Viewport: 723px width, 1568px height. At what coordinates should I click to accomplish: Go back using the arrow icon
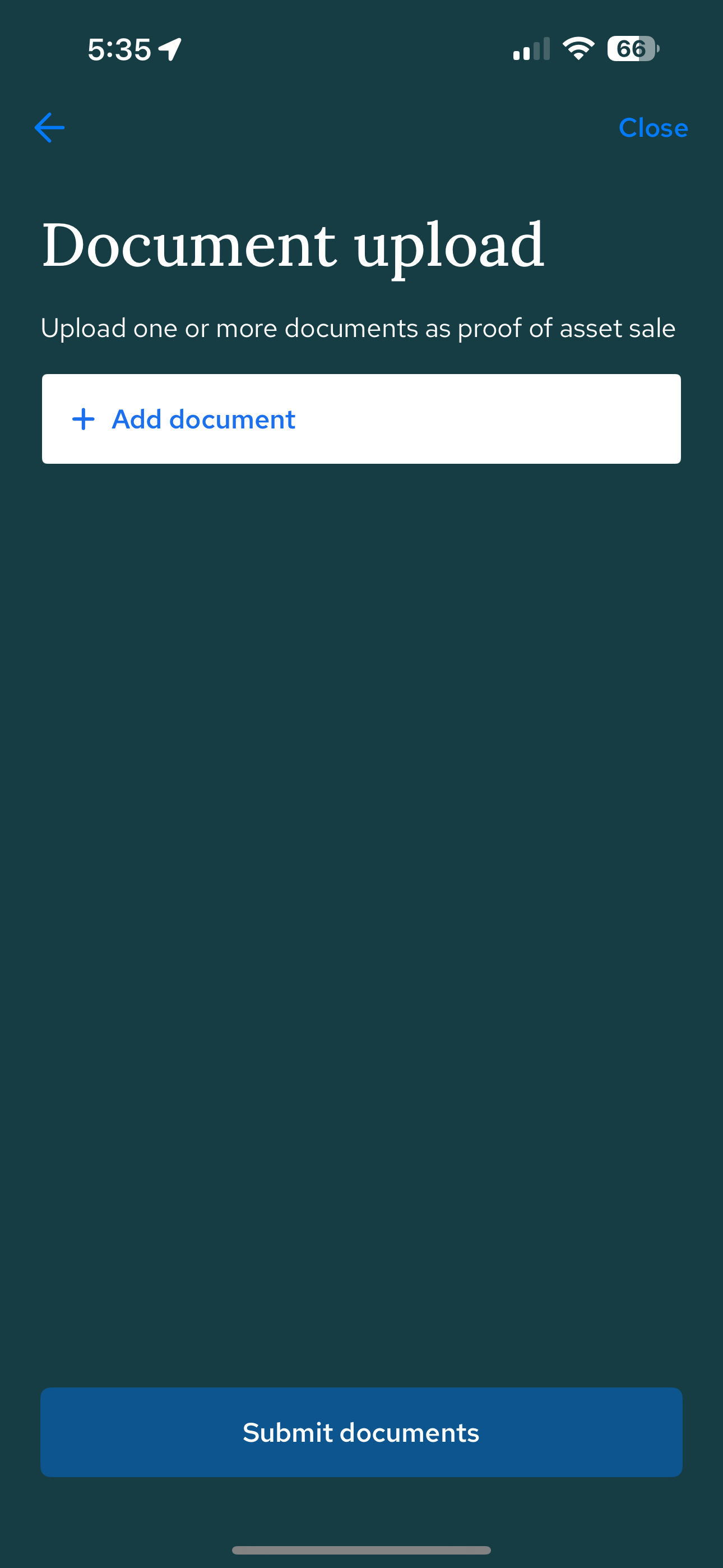[50, 128]
